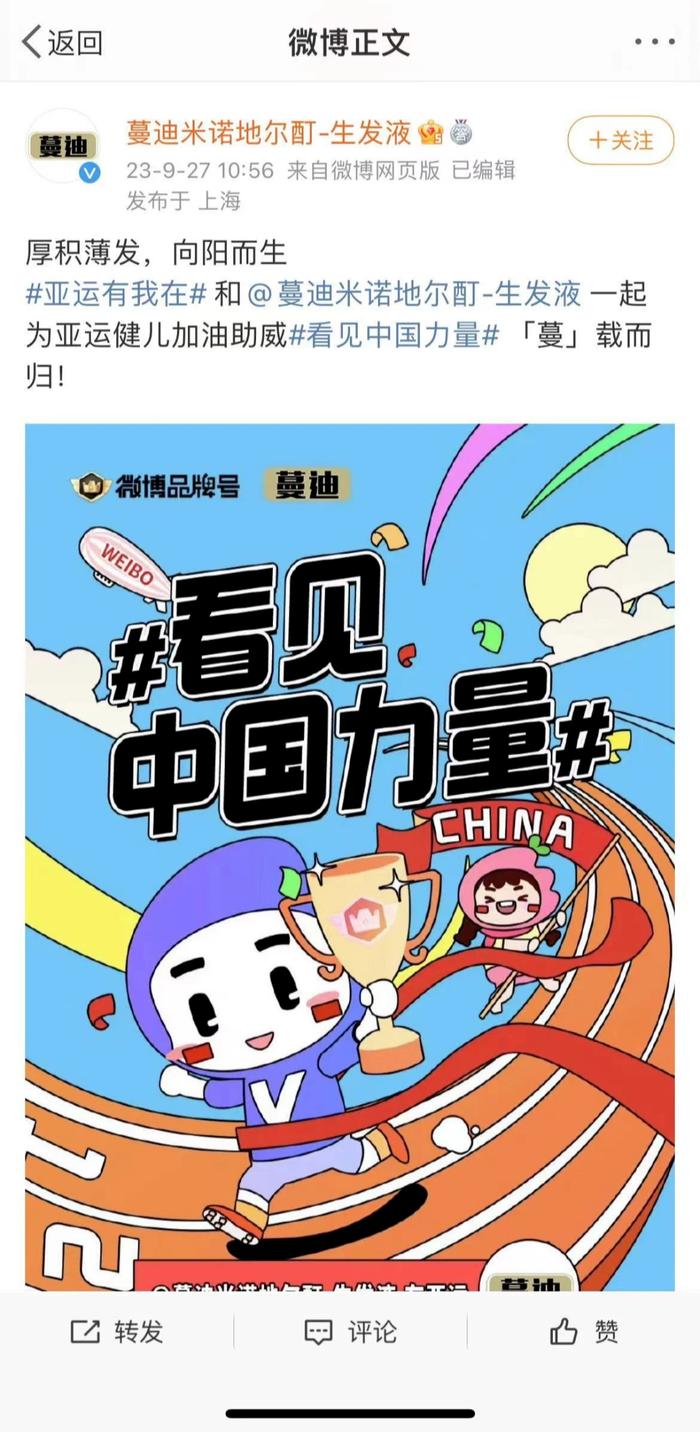
Task: Open 蔓迪 profile avatar
Action: click(65, 147)
